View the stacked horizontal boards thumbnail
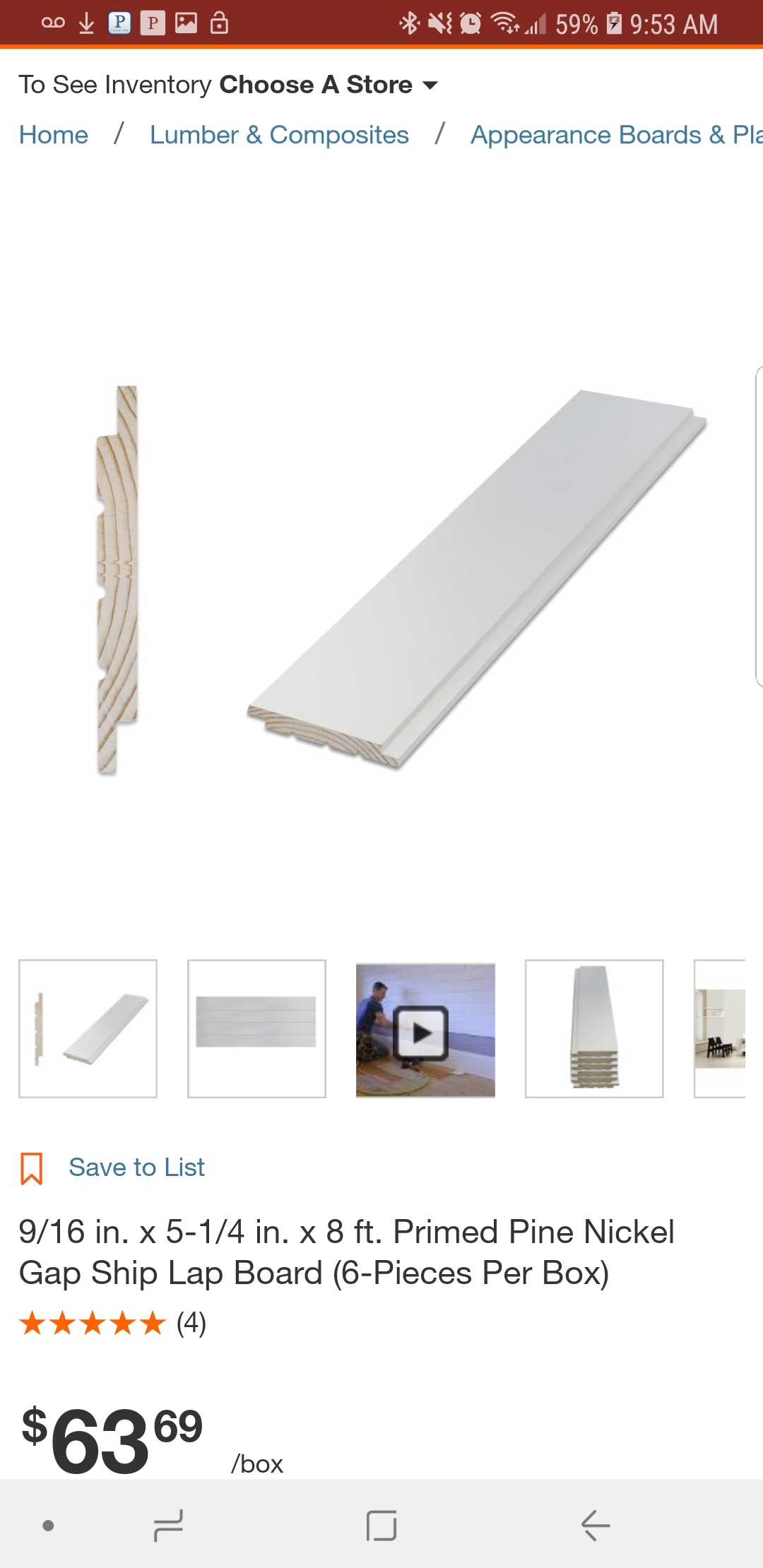Viewport: 763px width, 1568px height. [x=256, y=1028]
